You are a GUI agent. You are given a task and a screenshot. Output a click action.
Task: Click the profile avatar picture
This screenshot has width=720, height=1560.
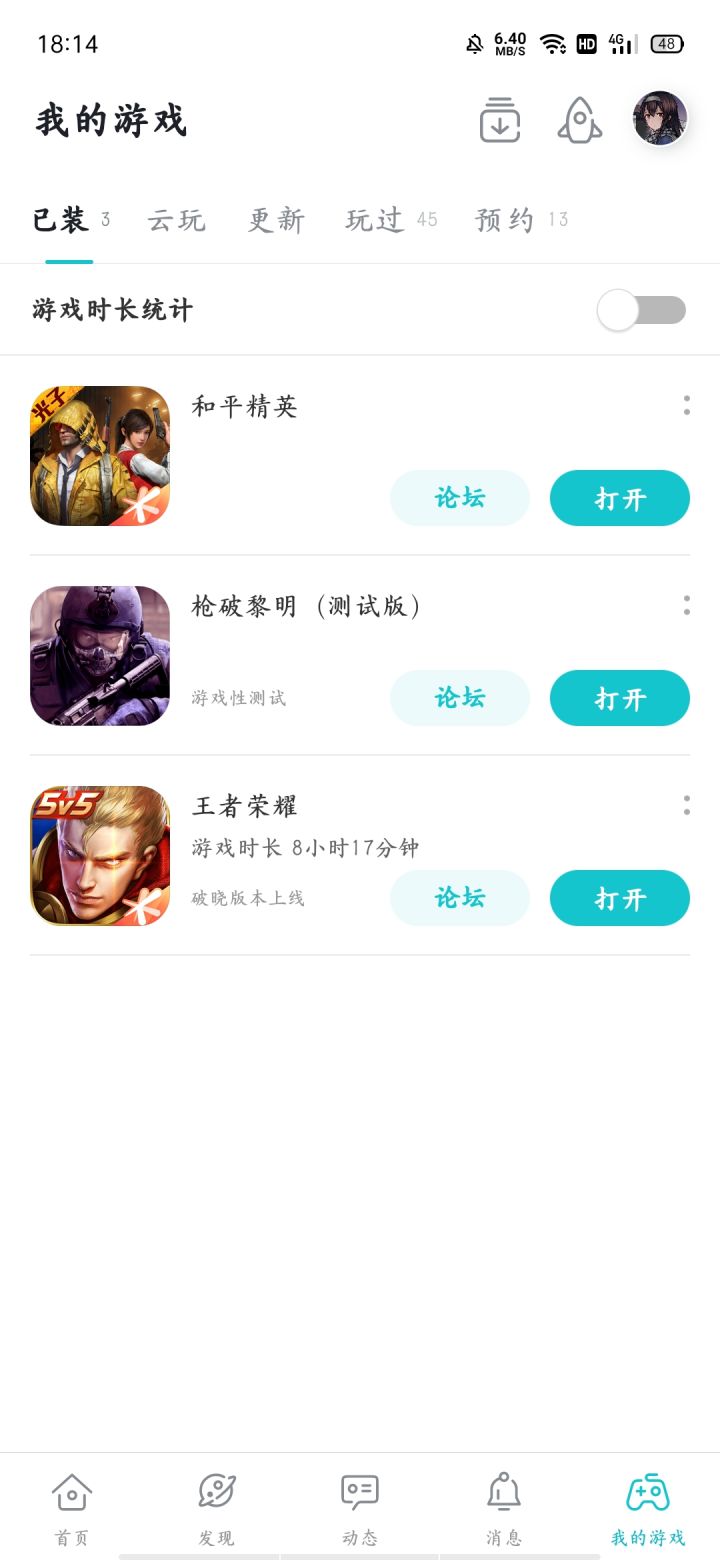(659, 117)
